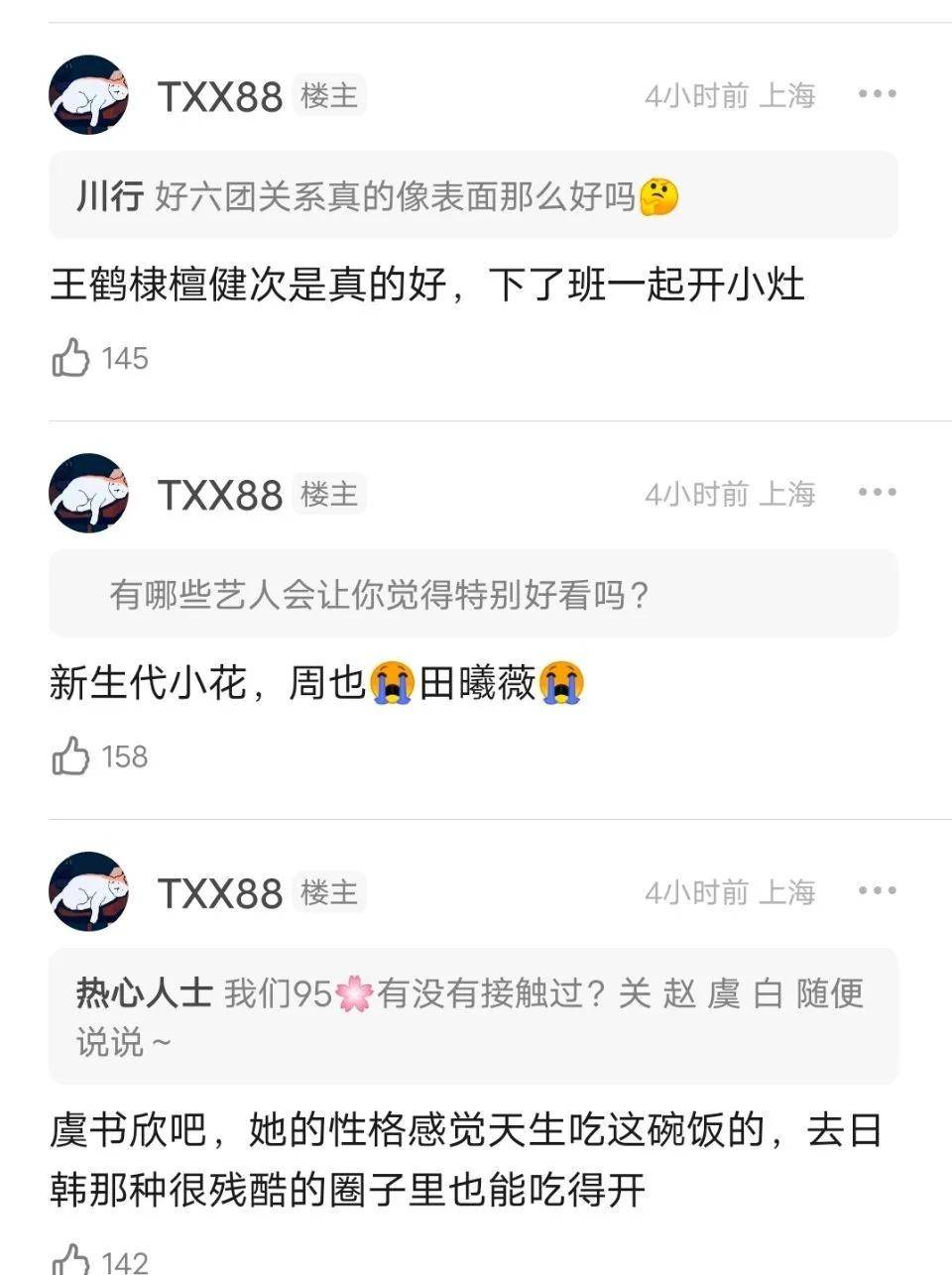Screen dimensions: 952x1275
Task: Open TXX88's avatar on the 王鹤棣檀健次 comment
Action: (89, 94)
